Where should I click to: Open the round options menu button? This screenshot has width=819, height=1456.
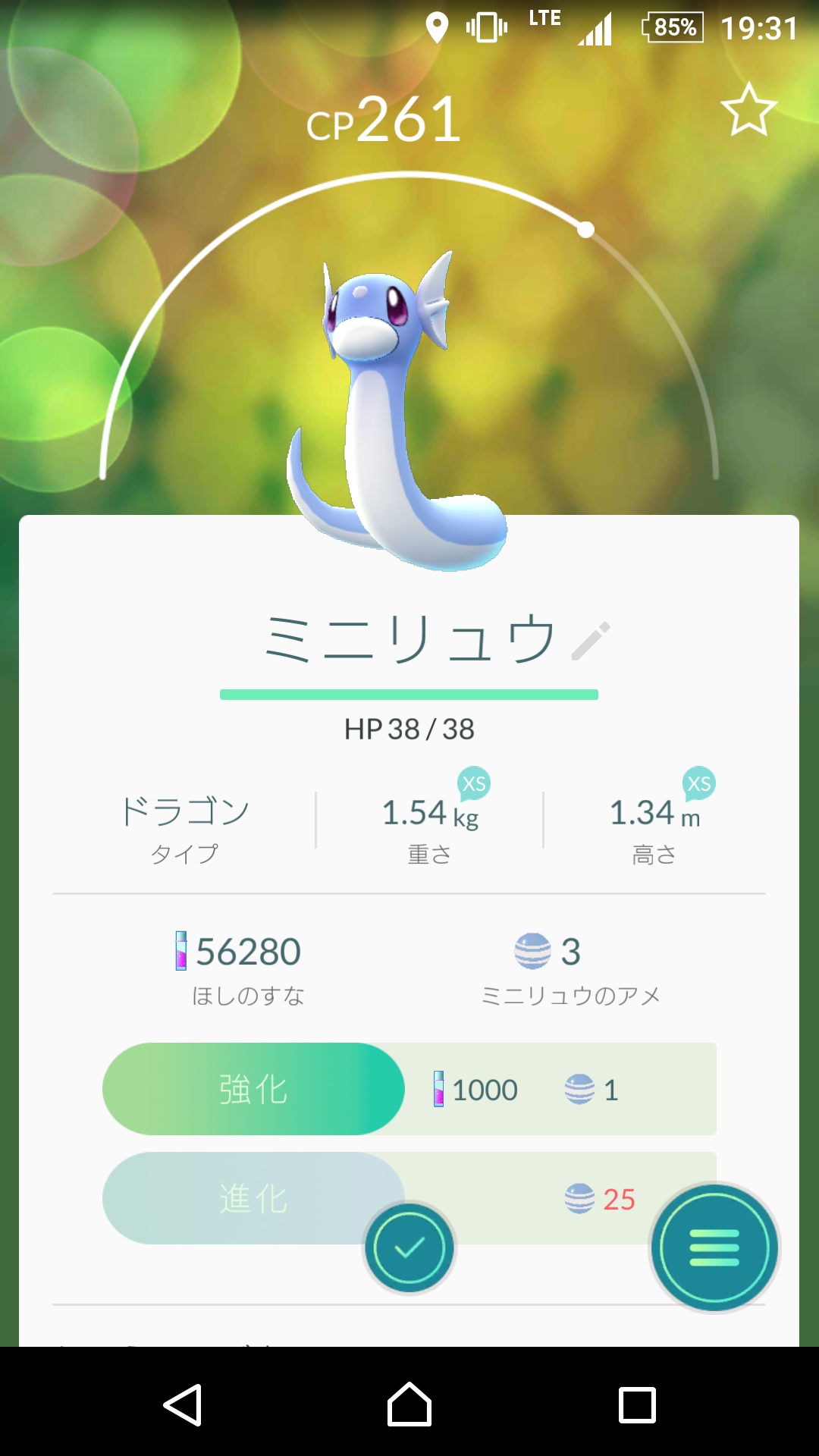714,1247
